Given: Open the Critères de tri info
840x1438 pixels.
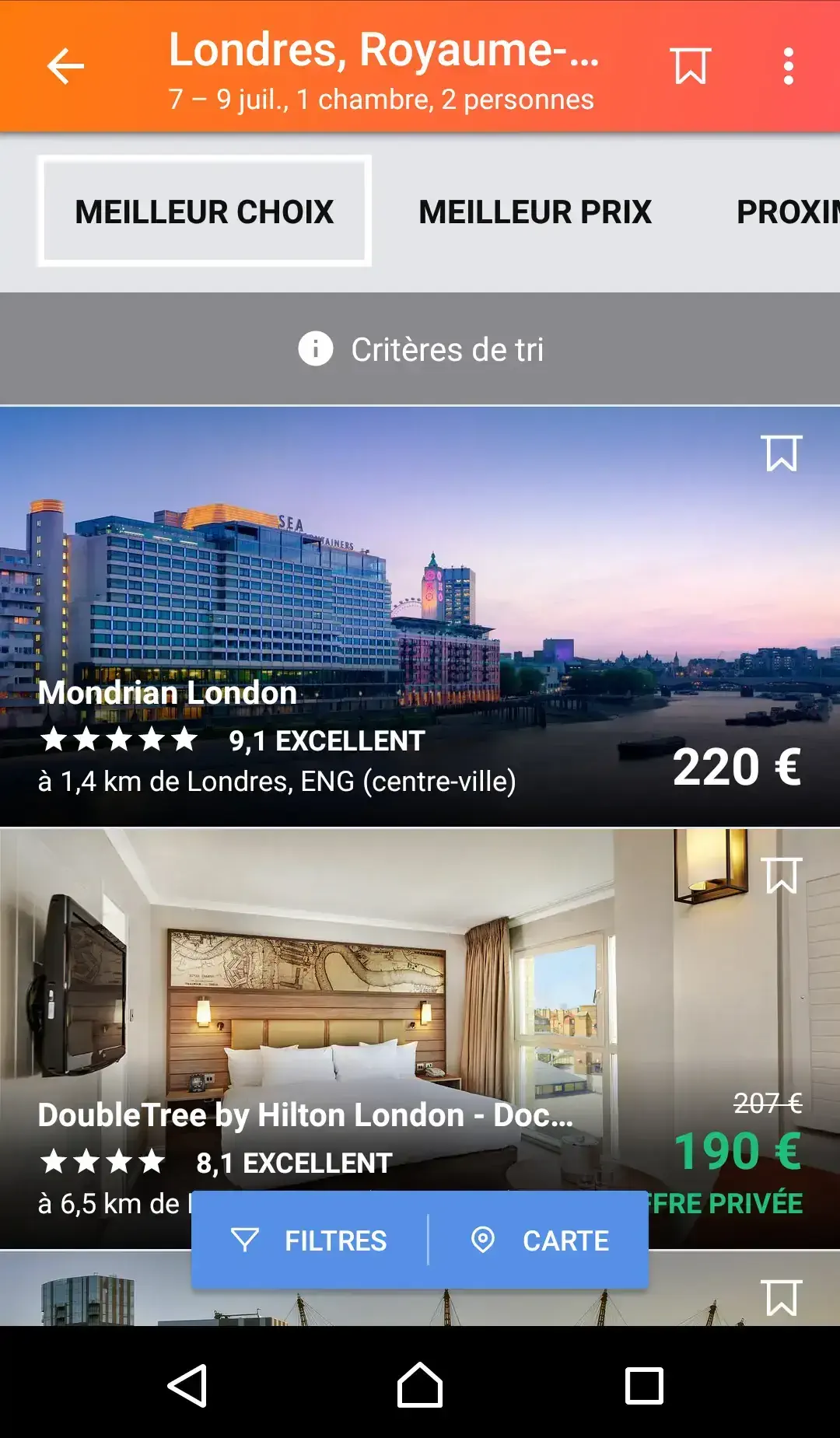Looking at the screenshot, I should coord(421,349).
